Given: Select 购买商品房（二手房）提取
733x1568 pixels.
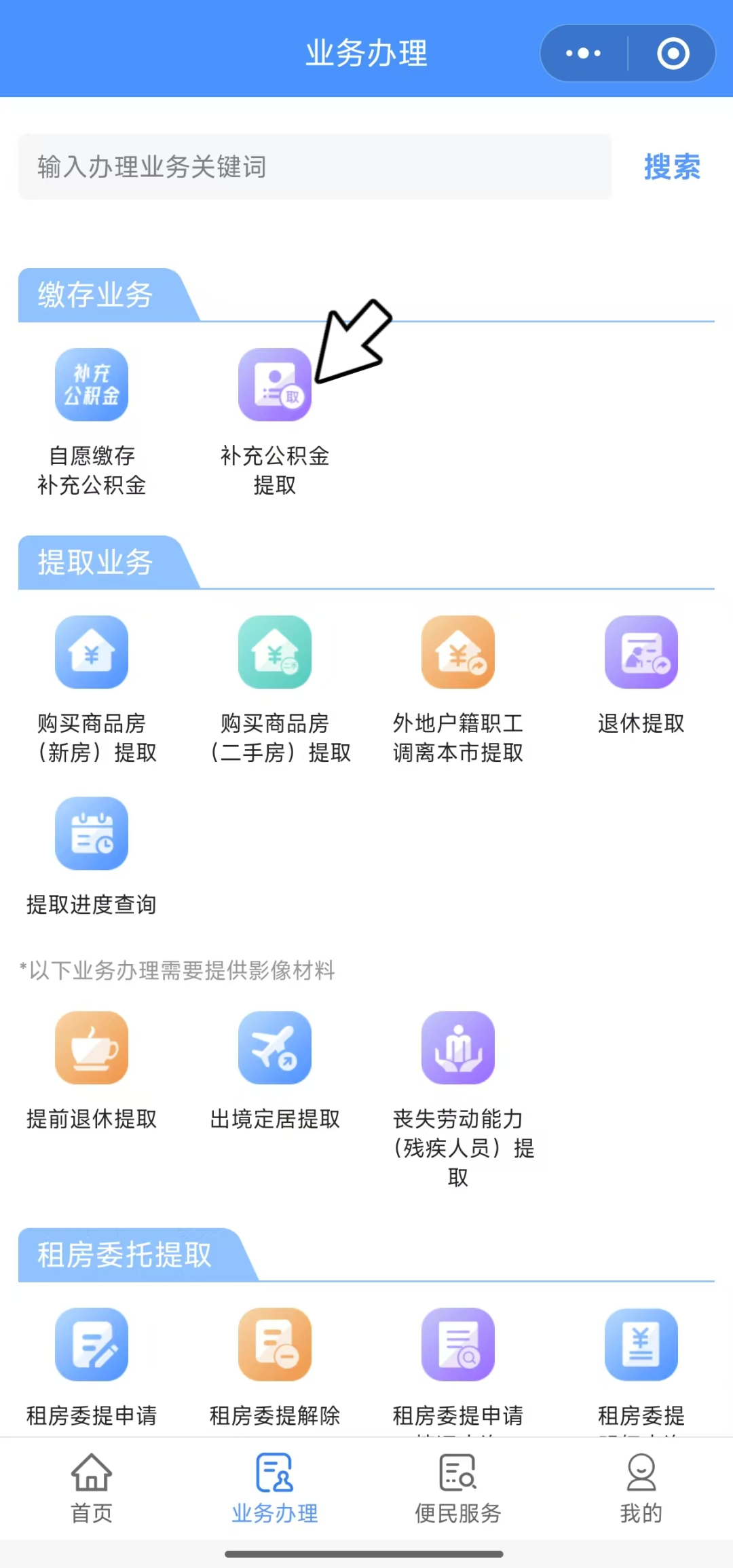Looking at the screenshot, I should pyautogui.click(x=275, y=690).
